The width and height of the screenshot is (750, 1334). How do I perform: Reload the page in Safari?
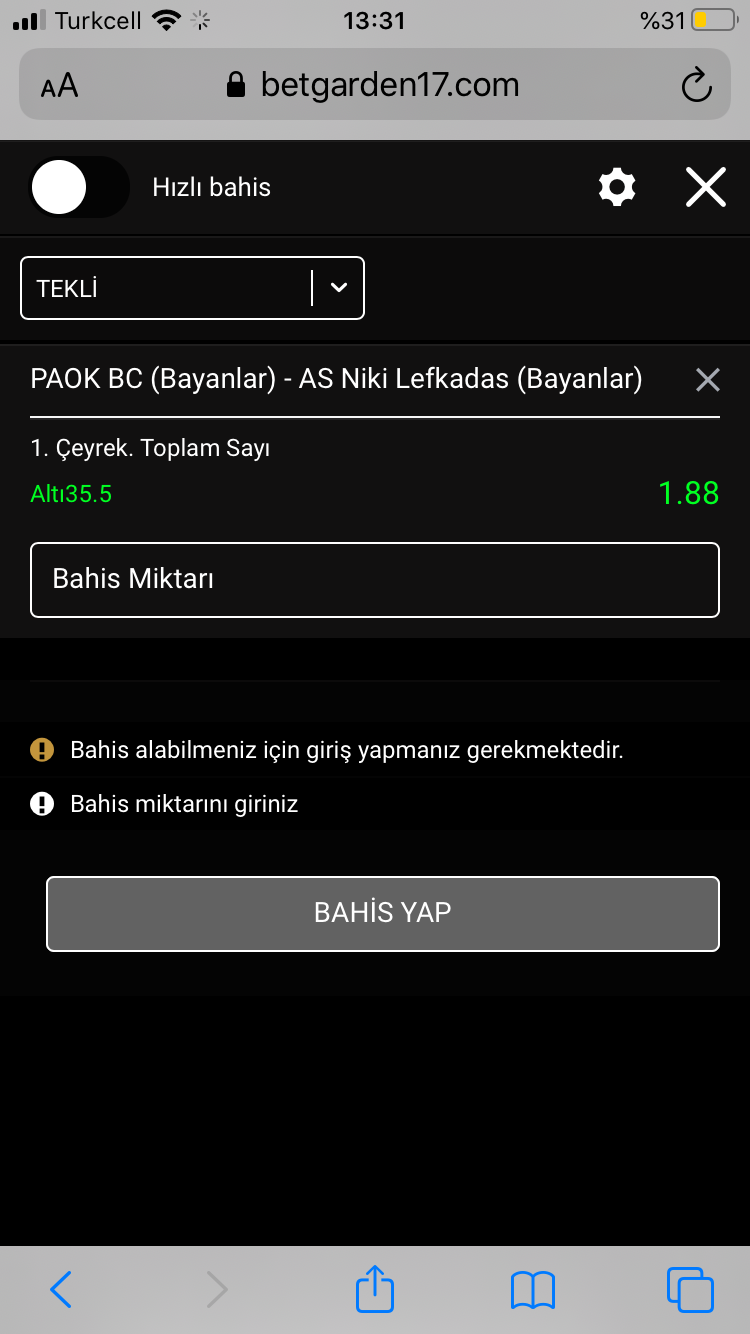pos(696,85)
